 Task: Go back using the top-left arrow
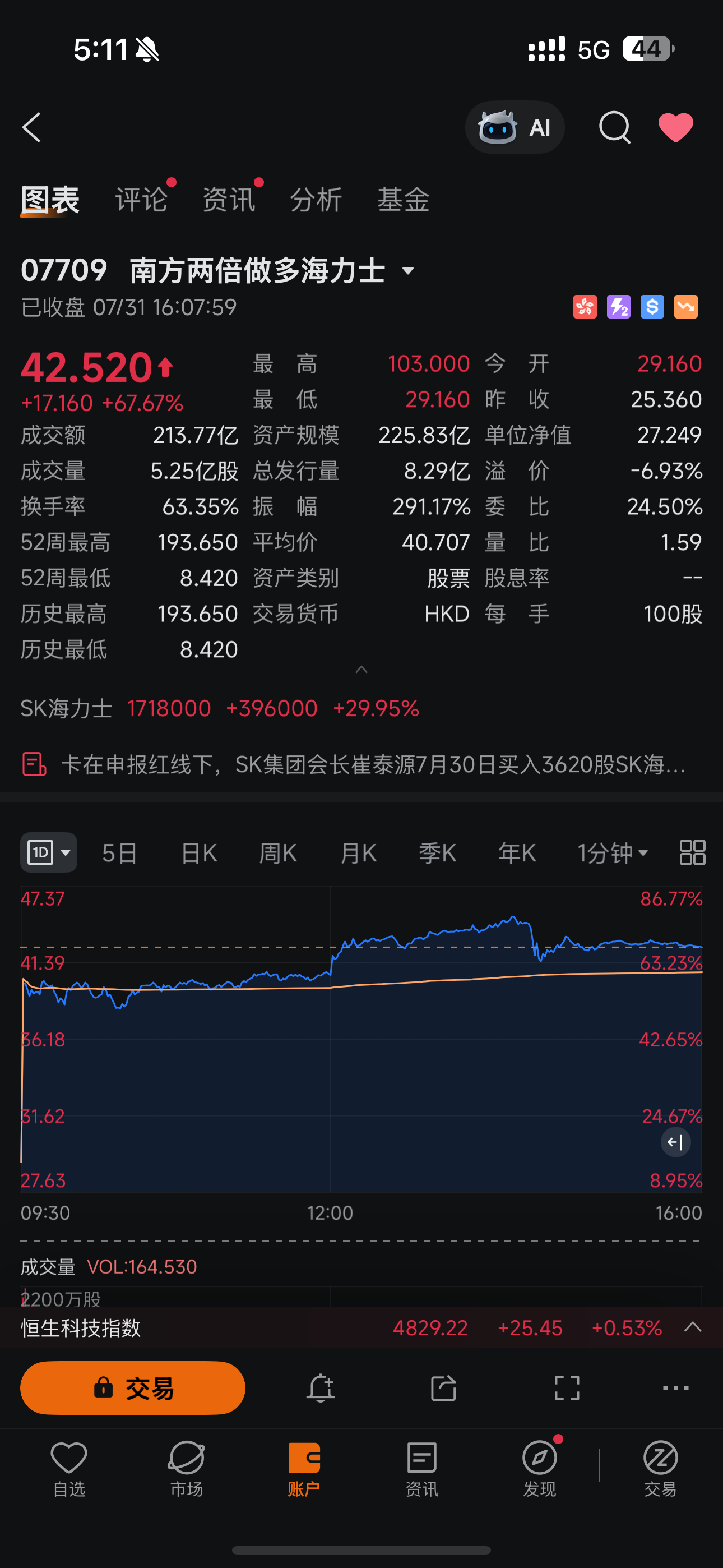(31, 127)
